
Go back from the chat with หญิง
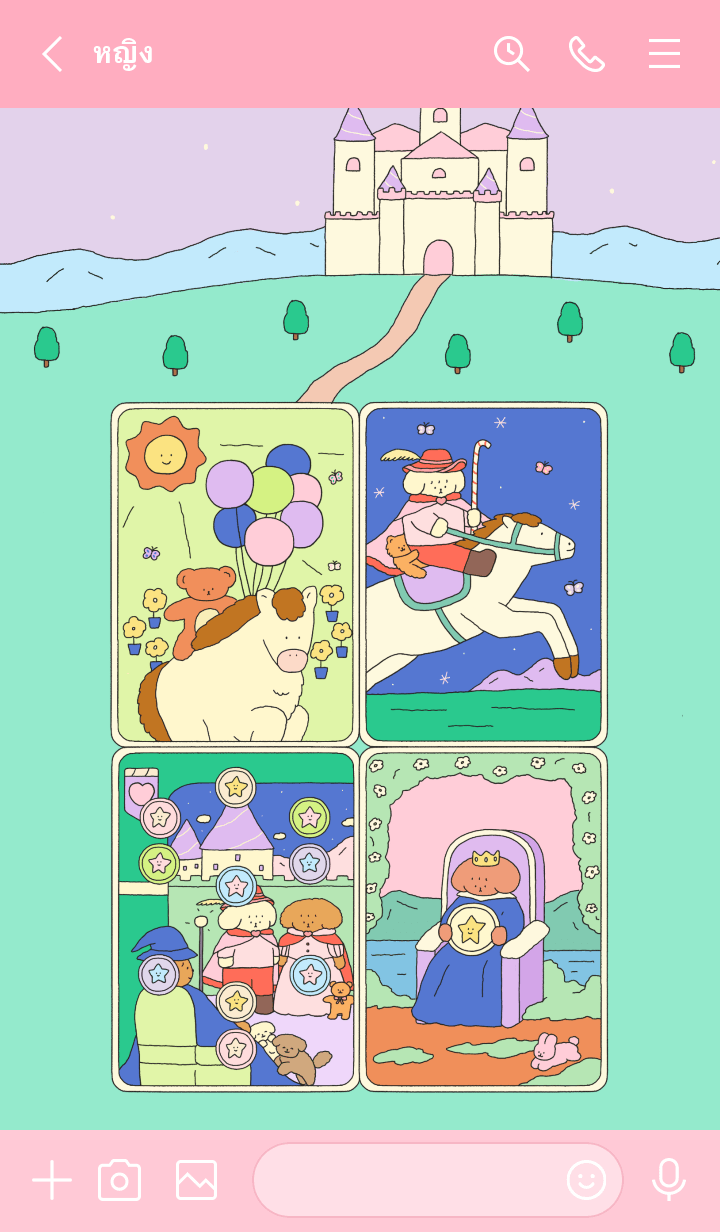click(x=52, y=54)
